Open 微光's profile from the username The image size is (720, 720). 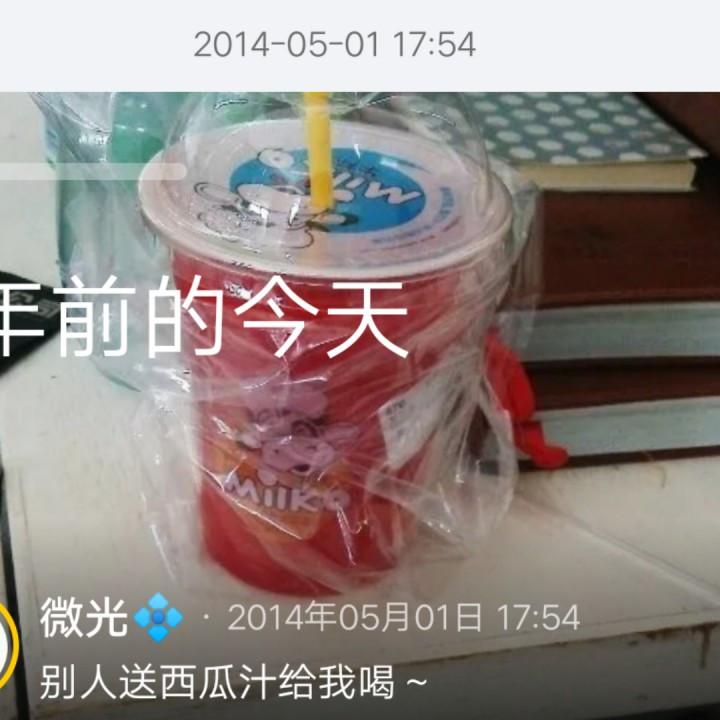tap(84, 618)
